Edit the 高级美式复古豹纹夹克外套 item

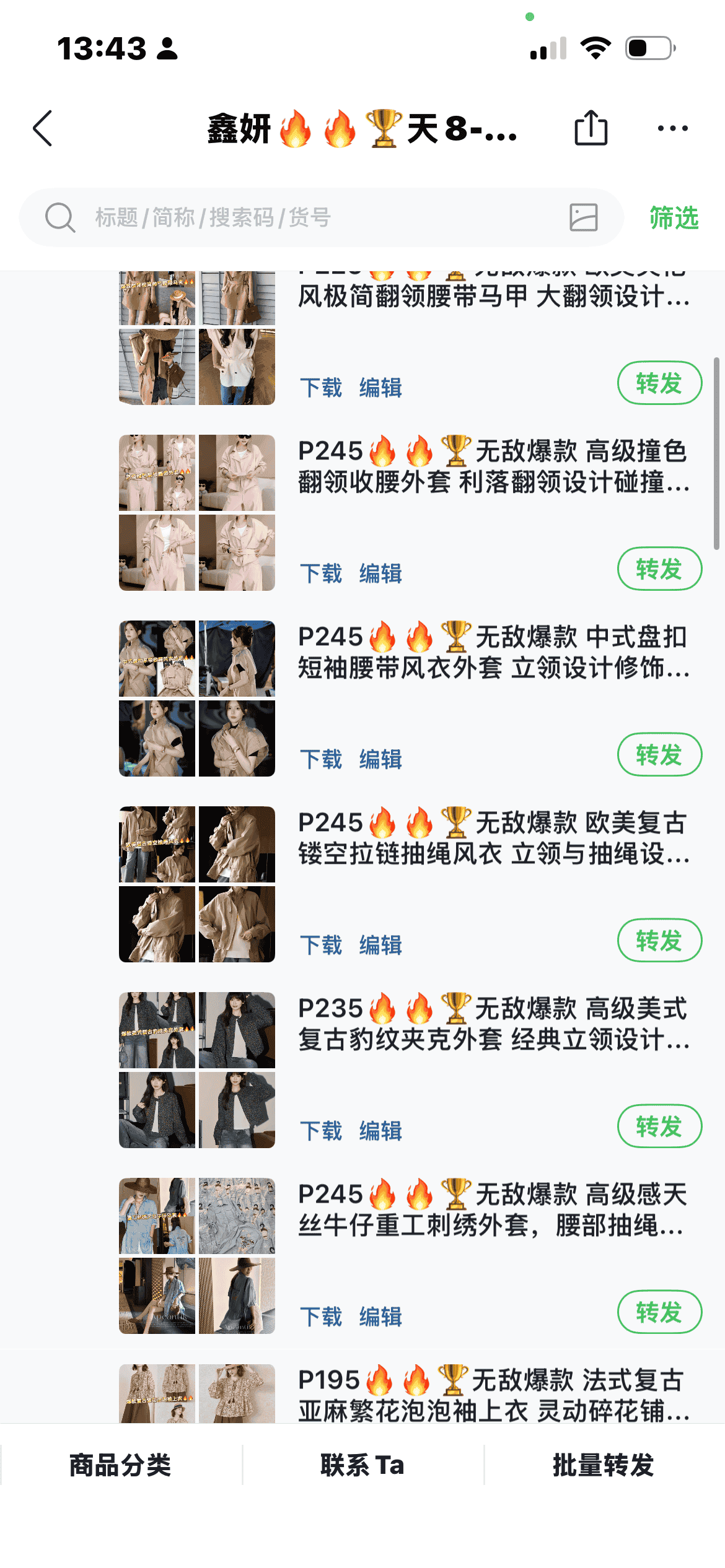tap(380, 1131)
